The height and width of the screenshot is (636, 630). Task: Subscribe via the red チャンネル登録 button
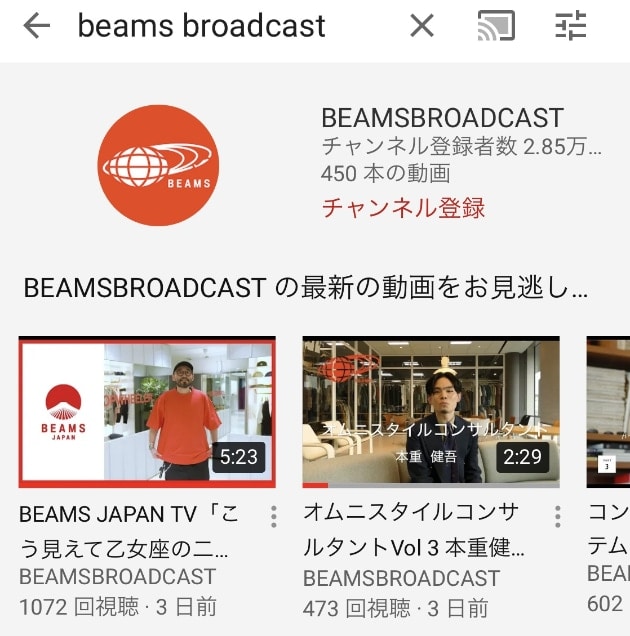[x=403, y=208]
